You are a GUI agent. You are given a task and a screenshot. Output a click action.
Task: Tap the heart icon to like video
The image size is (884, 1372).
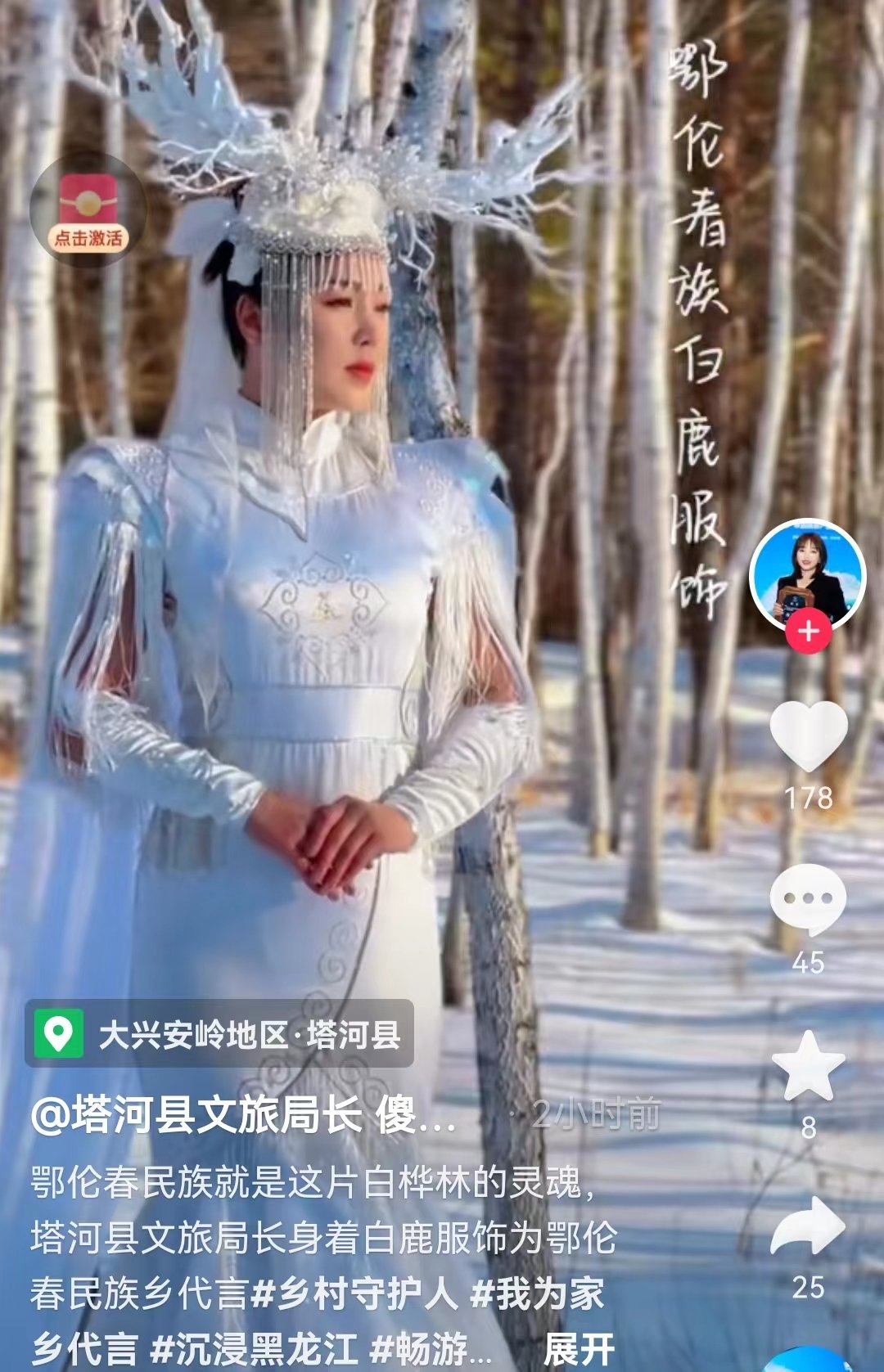[x=810, y=734]
